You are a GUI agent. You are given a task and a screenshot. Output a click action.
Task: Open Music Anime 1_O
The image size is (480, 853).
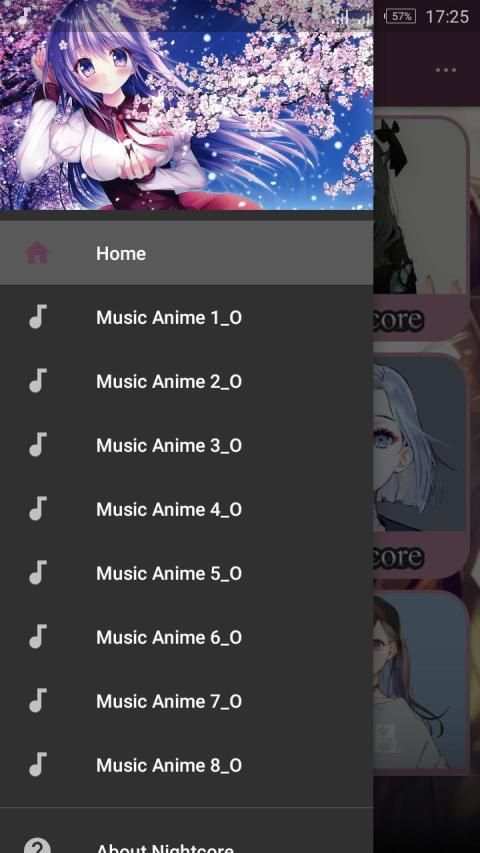tap(187, 317)
